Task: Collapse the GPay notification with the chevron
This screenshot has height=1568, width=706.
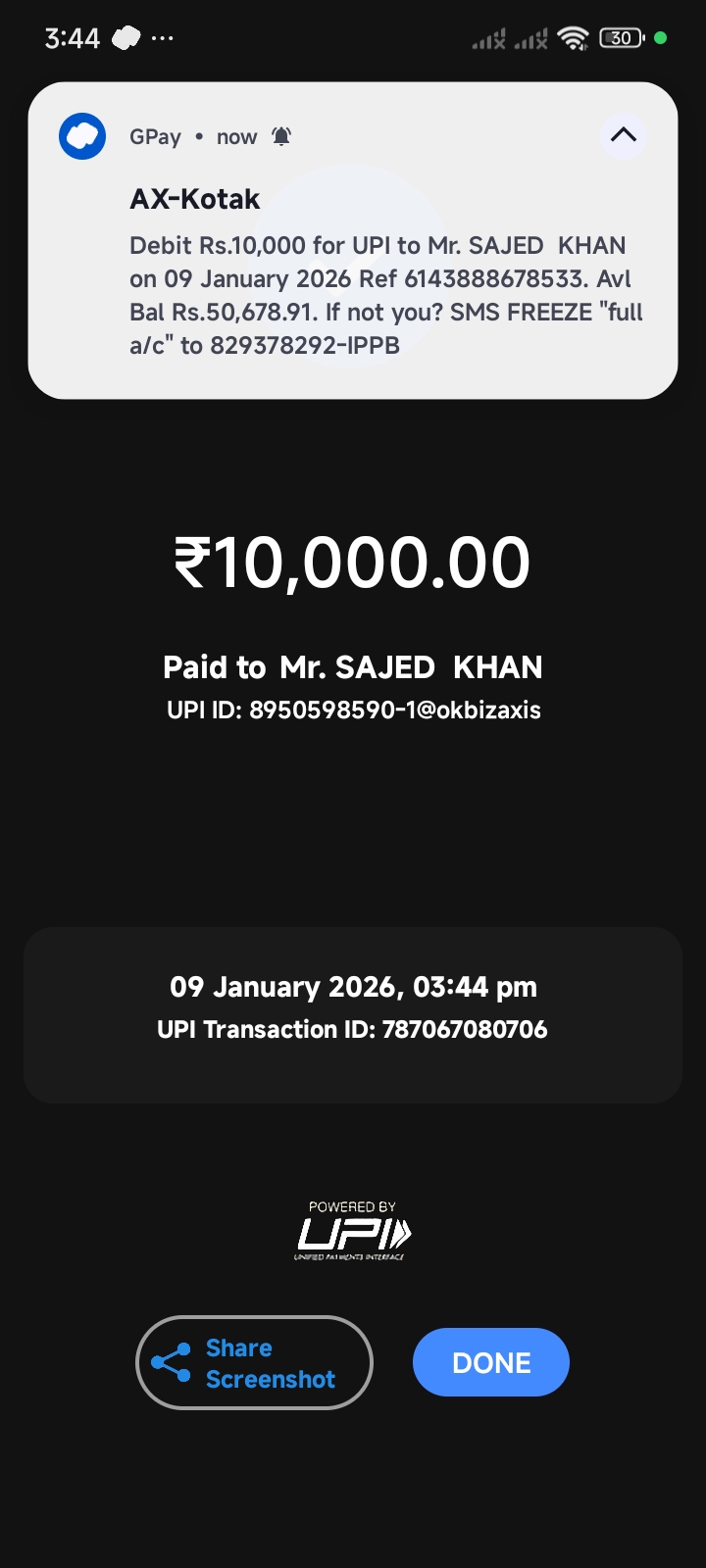Action: 623,135
